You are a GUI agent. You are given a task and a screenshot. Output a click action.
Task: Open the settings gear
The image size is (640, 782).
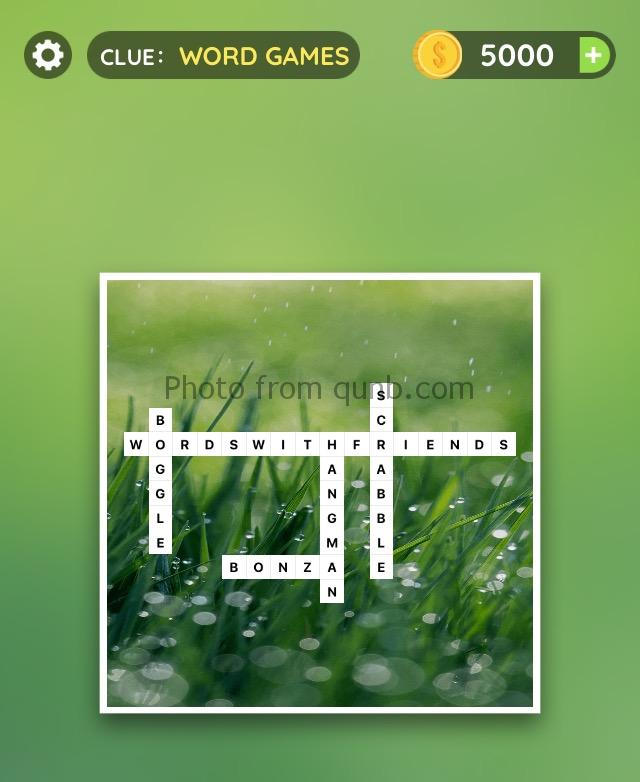[48, 55]
